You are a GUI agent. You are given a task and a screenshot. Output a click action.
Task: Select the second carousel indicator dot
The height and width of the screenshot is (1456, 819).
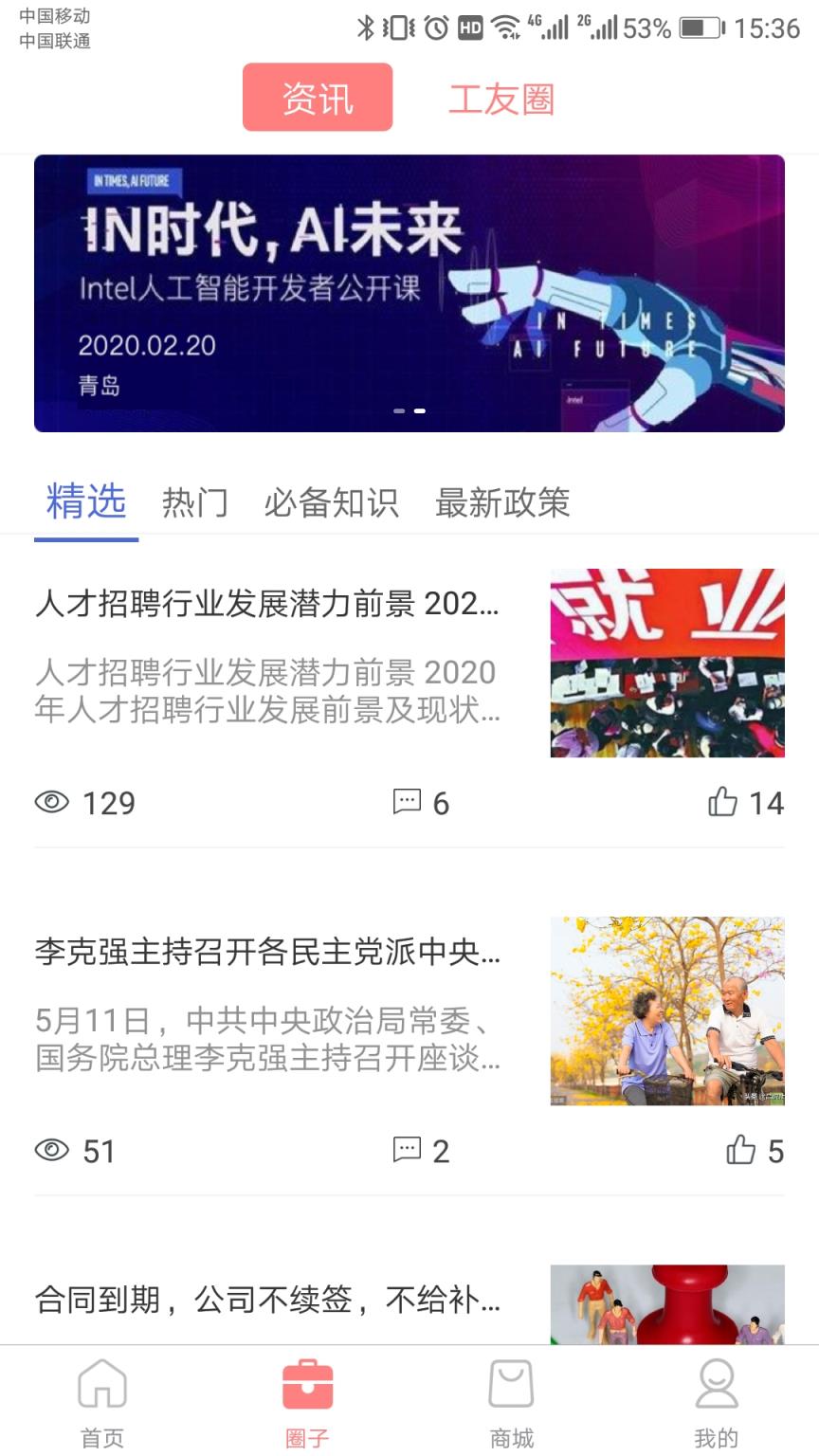pyautogui.click(x=420, y=411)
